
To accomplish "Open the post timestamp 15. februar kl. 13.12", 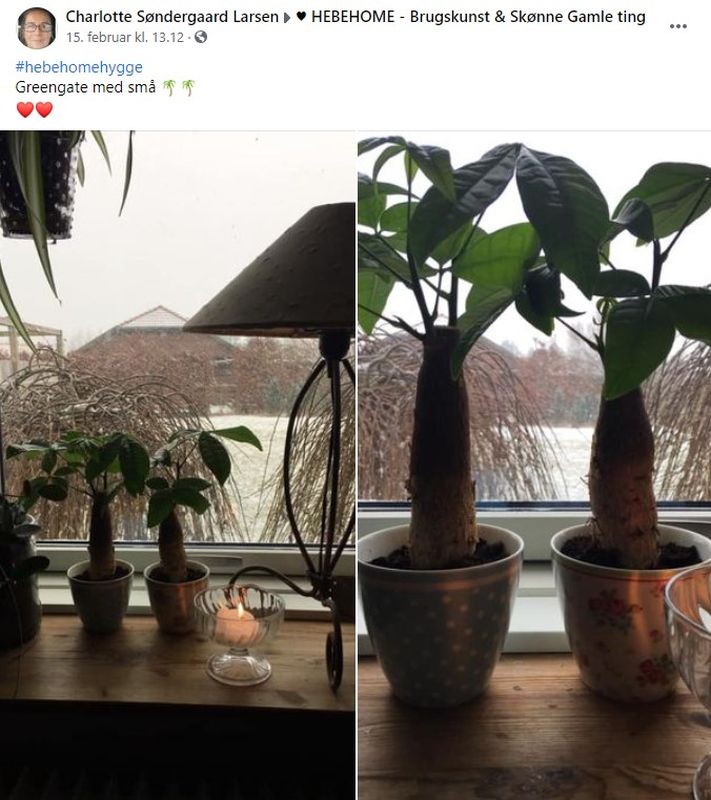I will (x=127, y=37).
